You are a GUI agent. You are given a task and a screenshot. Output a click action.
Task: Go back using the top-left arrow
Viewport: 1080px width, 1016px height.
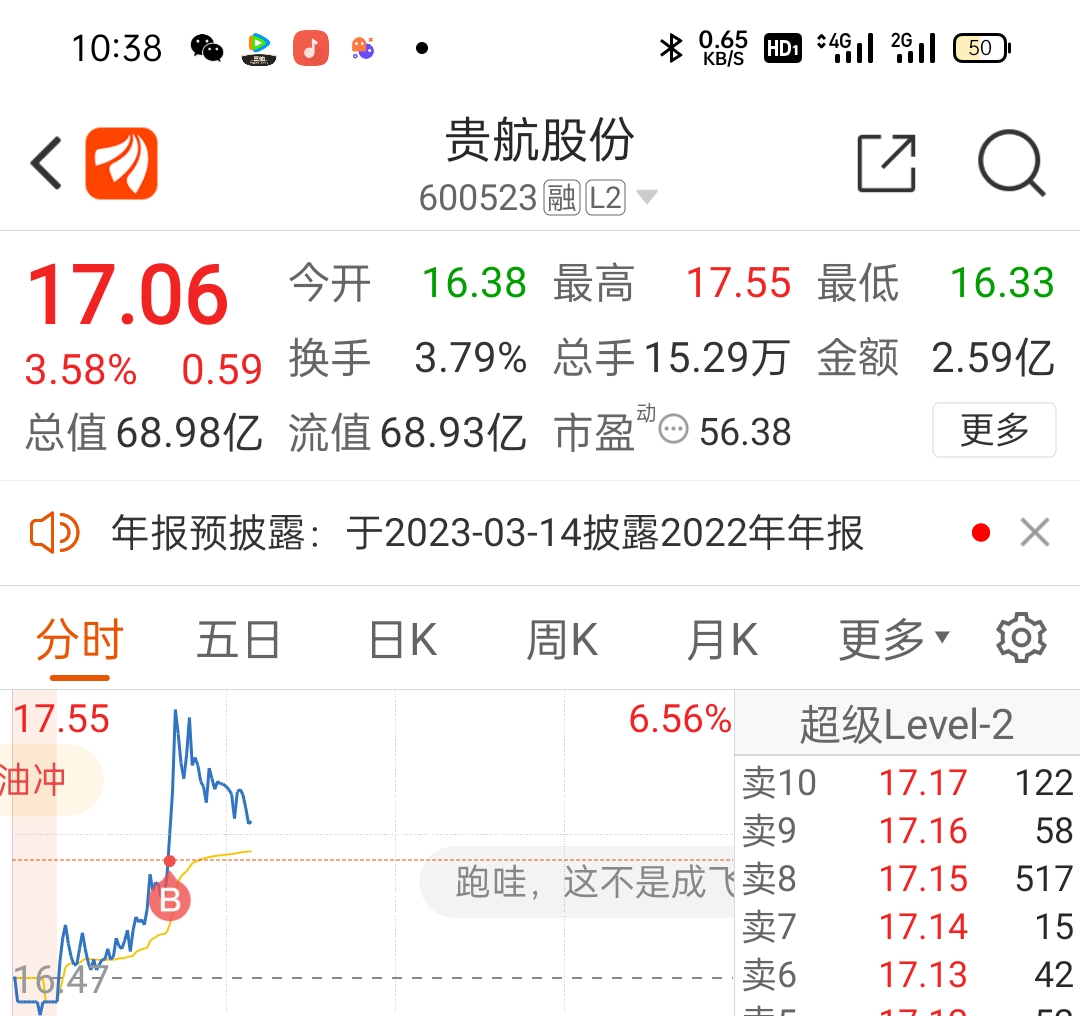(47, 164)
